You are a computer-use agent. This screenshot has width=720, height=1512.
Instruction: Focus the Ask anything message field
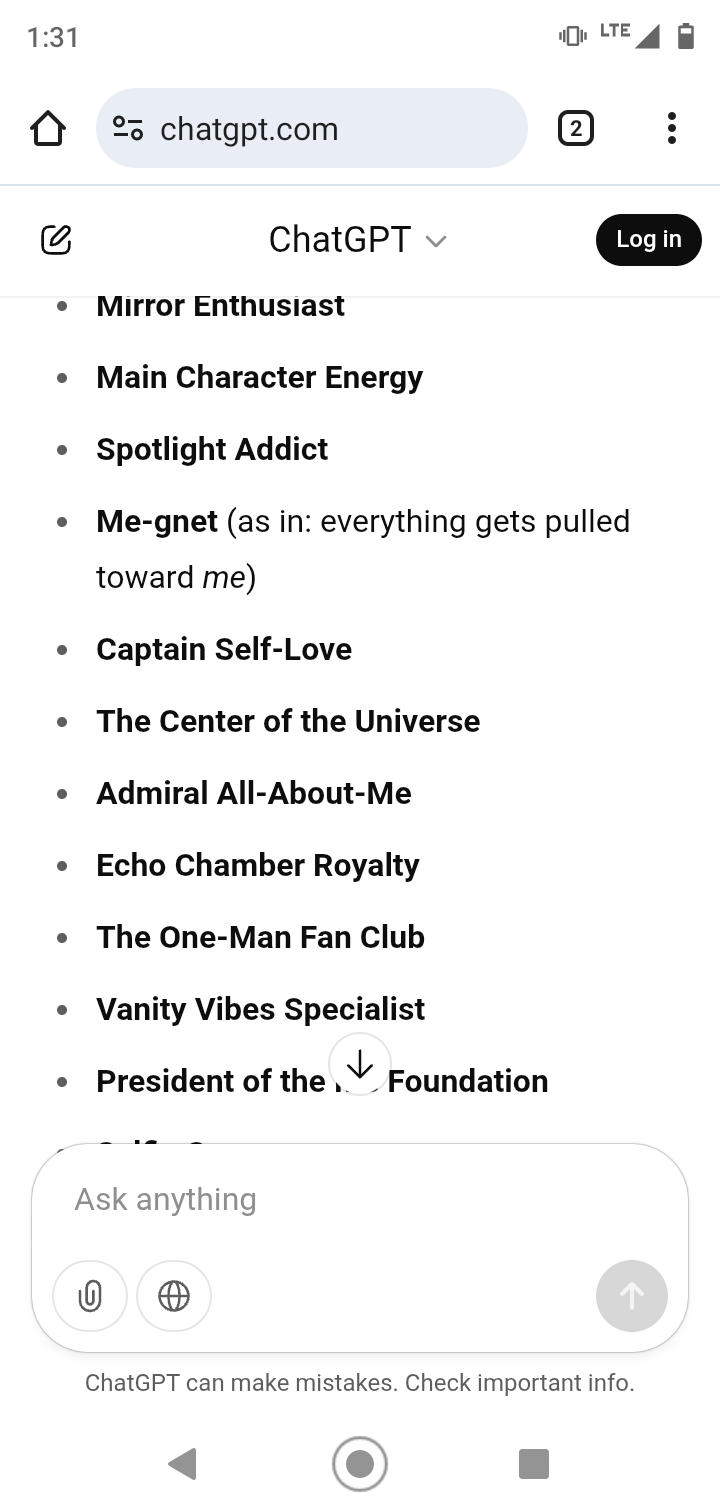tap(360, 1199)
